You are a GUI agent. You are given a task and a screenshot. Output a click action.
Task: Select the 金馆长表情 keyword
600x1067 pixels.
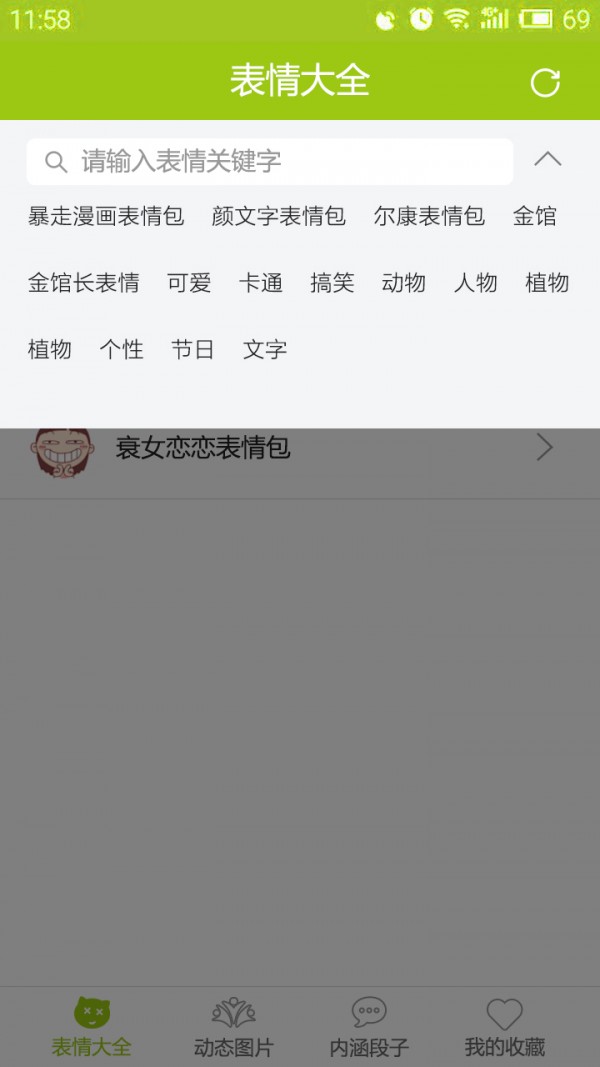pos(84,283)
